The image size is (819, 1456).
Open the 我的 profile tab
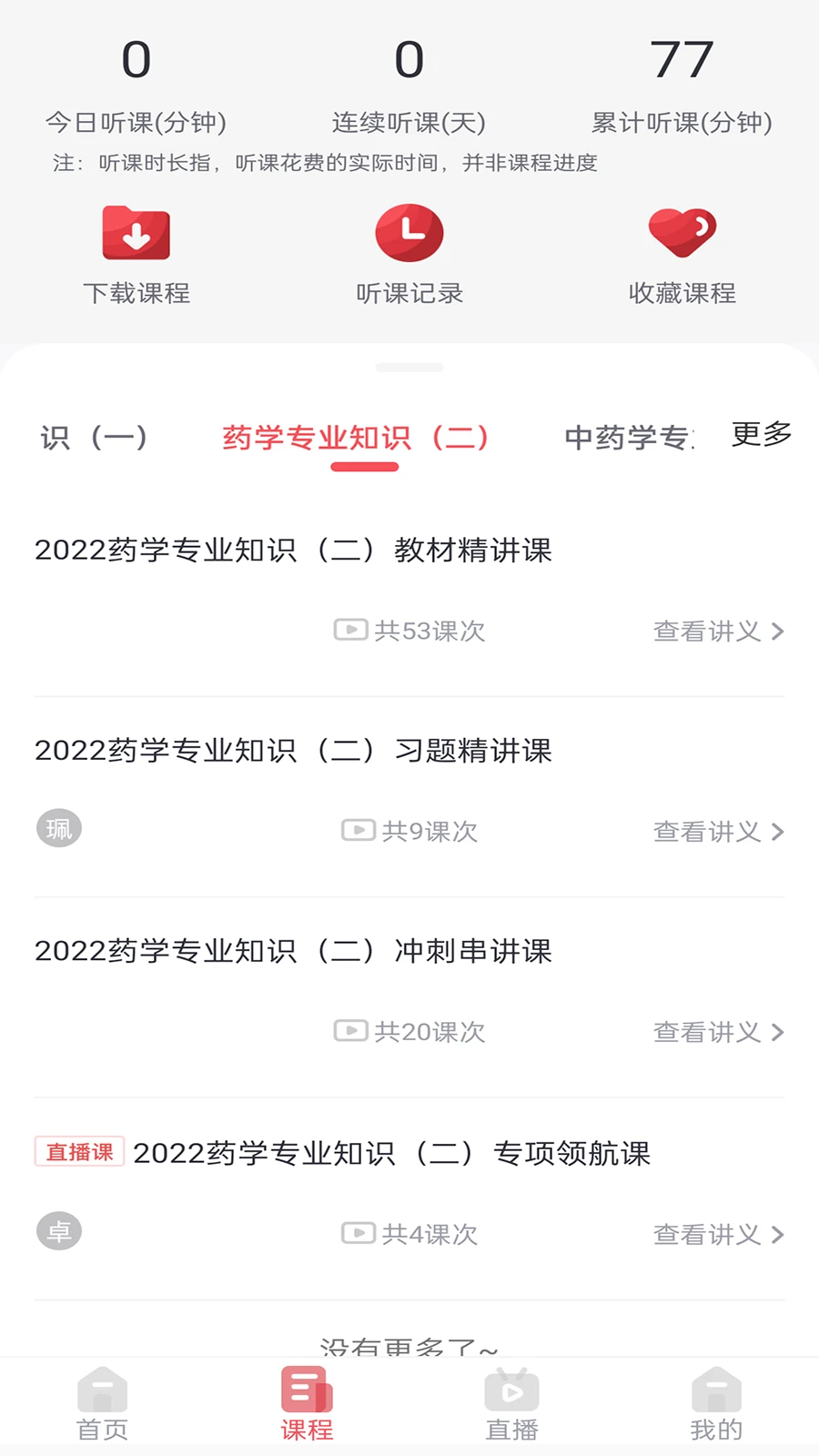(716, 1406)
